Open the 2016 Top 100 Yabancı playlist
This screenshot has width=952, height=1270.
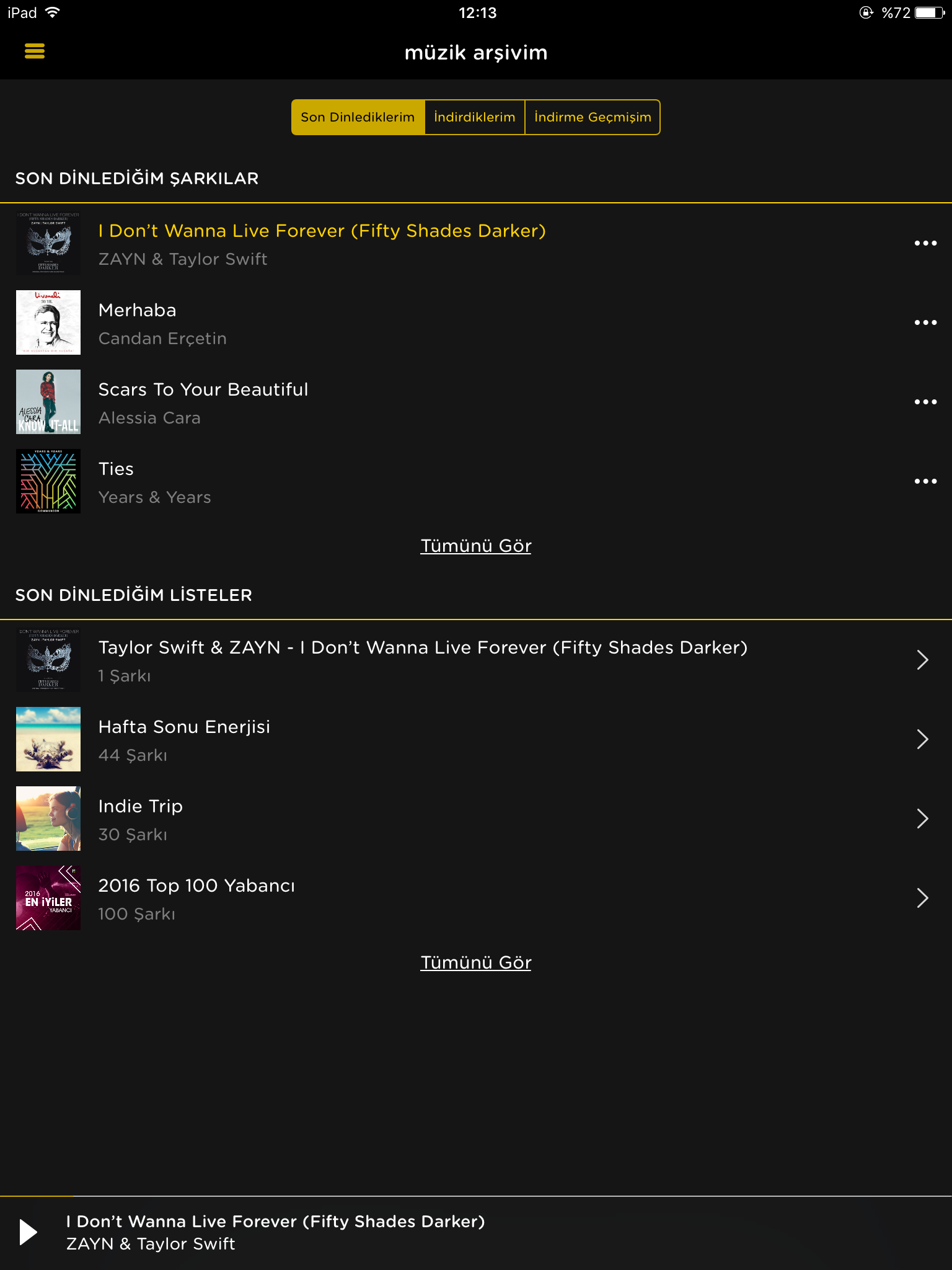[434, 898]
